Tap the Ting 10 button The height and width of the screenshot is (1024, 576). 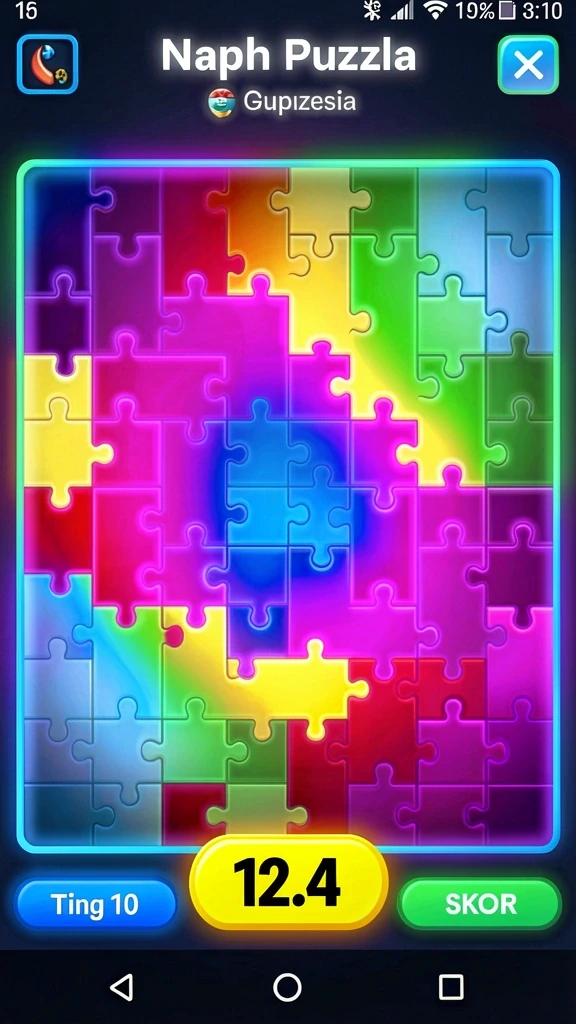click(x=95, y=904)
